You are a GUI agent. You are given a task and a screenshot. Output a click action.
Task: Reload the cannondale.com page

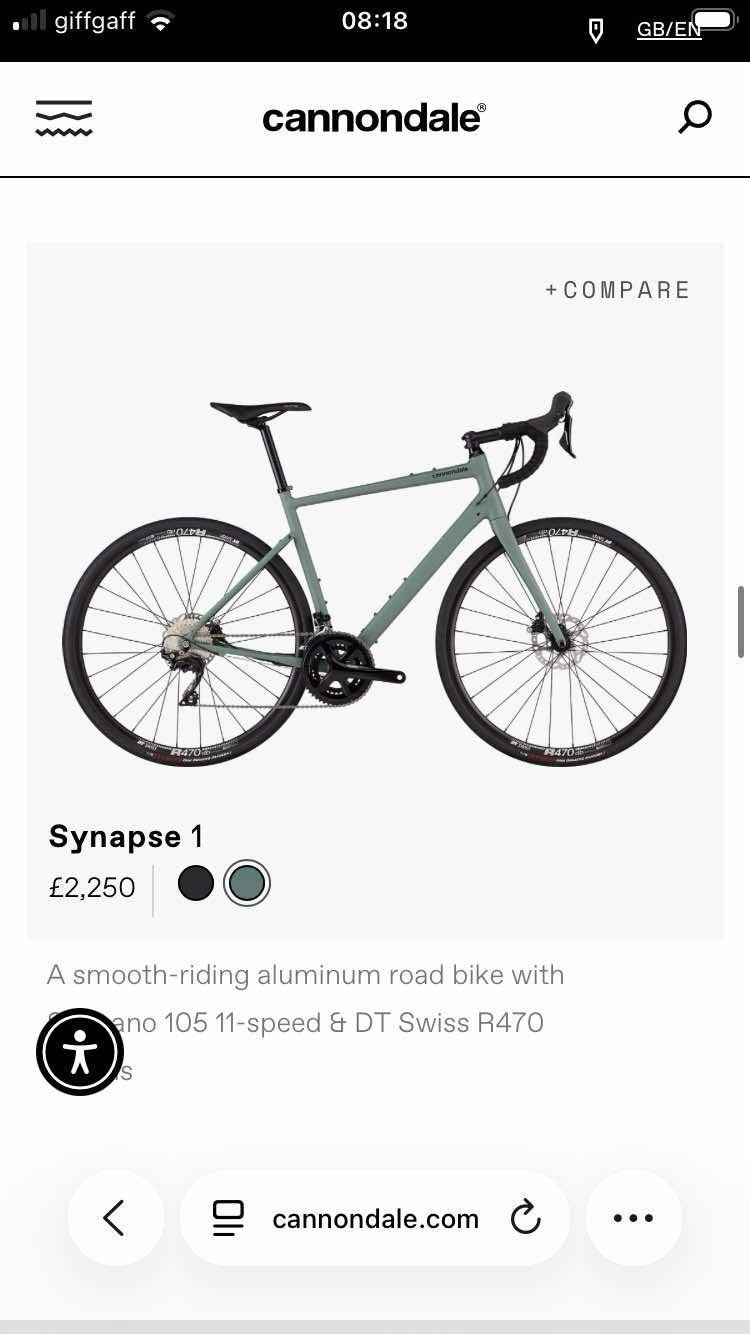[525, 1218]
